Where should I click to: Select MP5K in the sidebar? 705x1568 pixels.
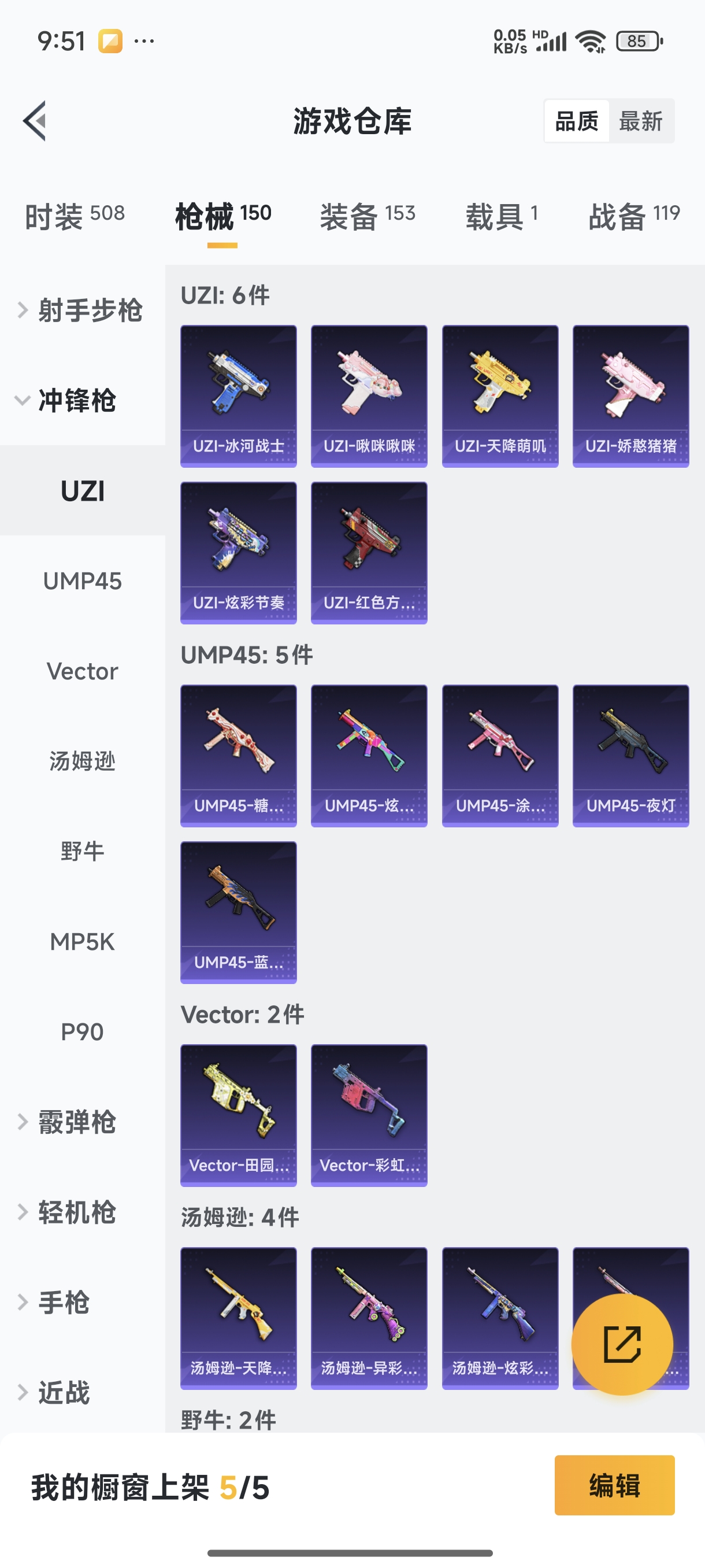tap(82, 942)
